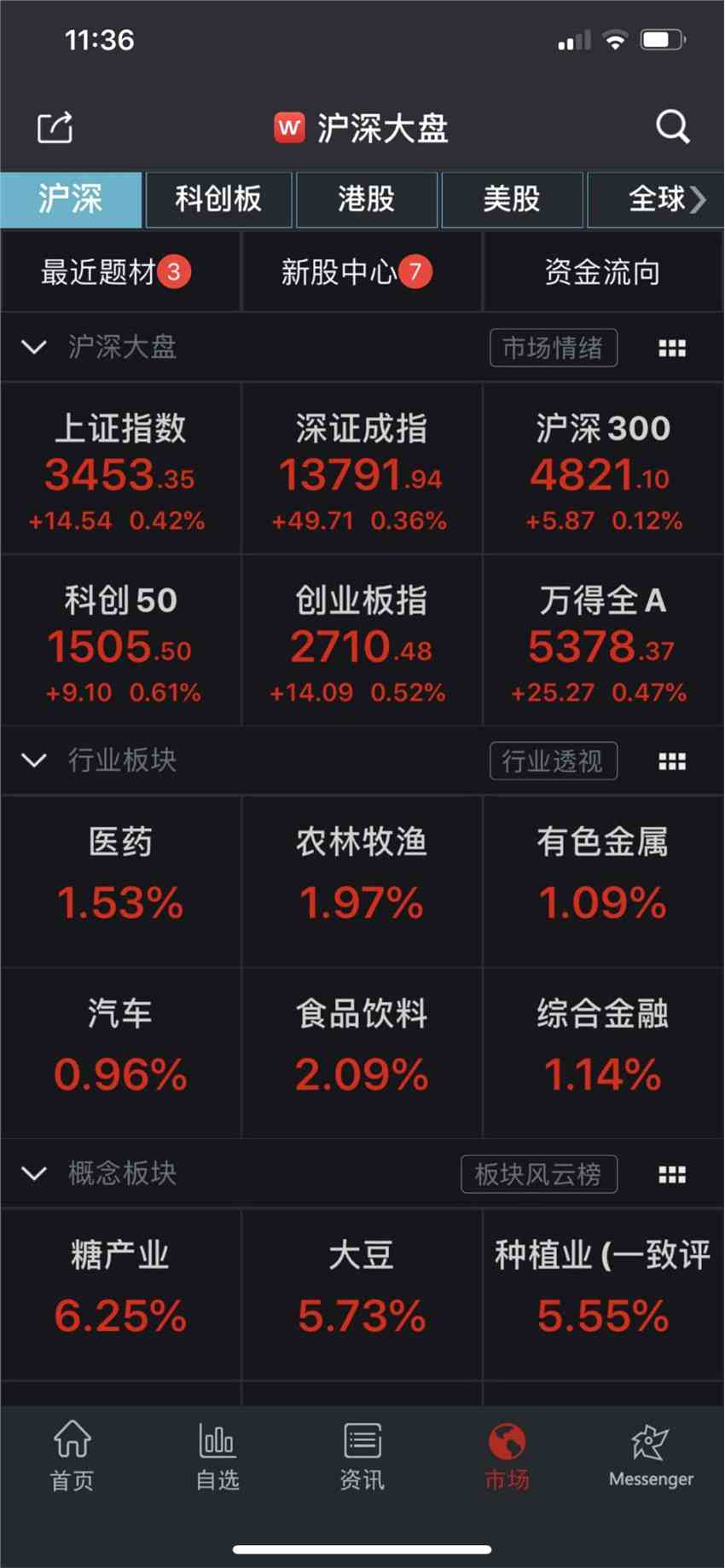
Task: Open the 全球 tab
Action: click(657, 200)
